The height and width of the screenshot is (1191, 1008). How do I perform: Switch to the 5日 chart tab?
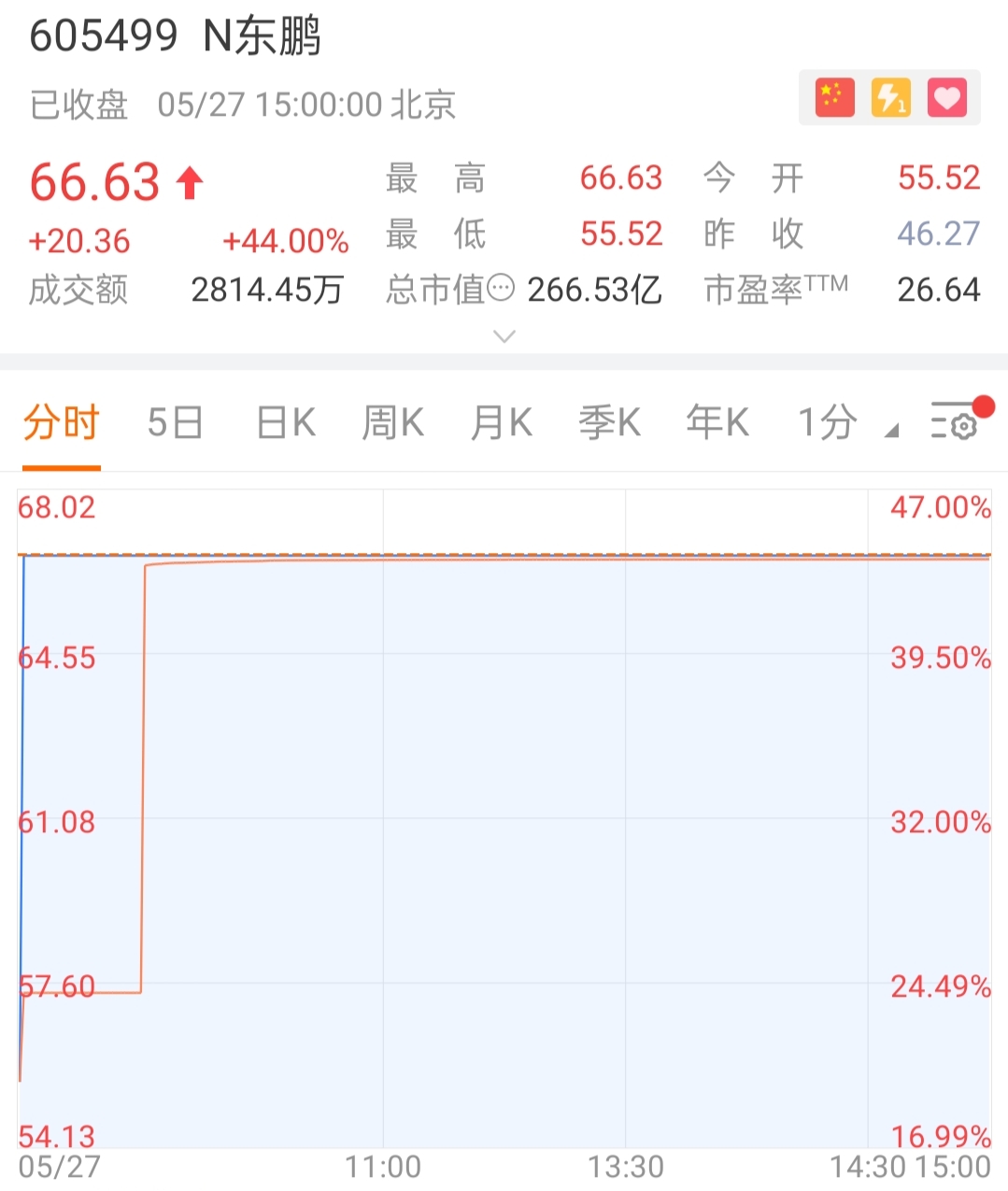(x=175, y=423)
